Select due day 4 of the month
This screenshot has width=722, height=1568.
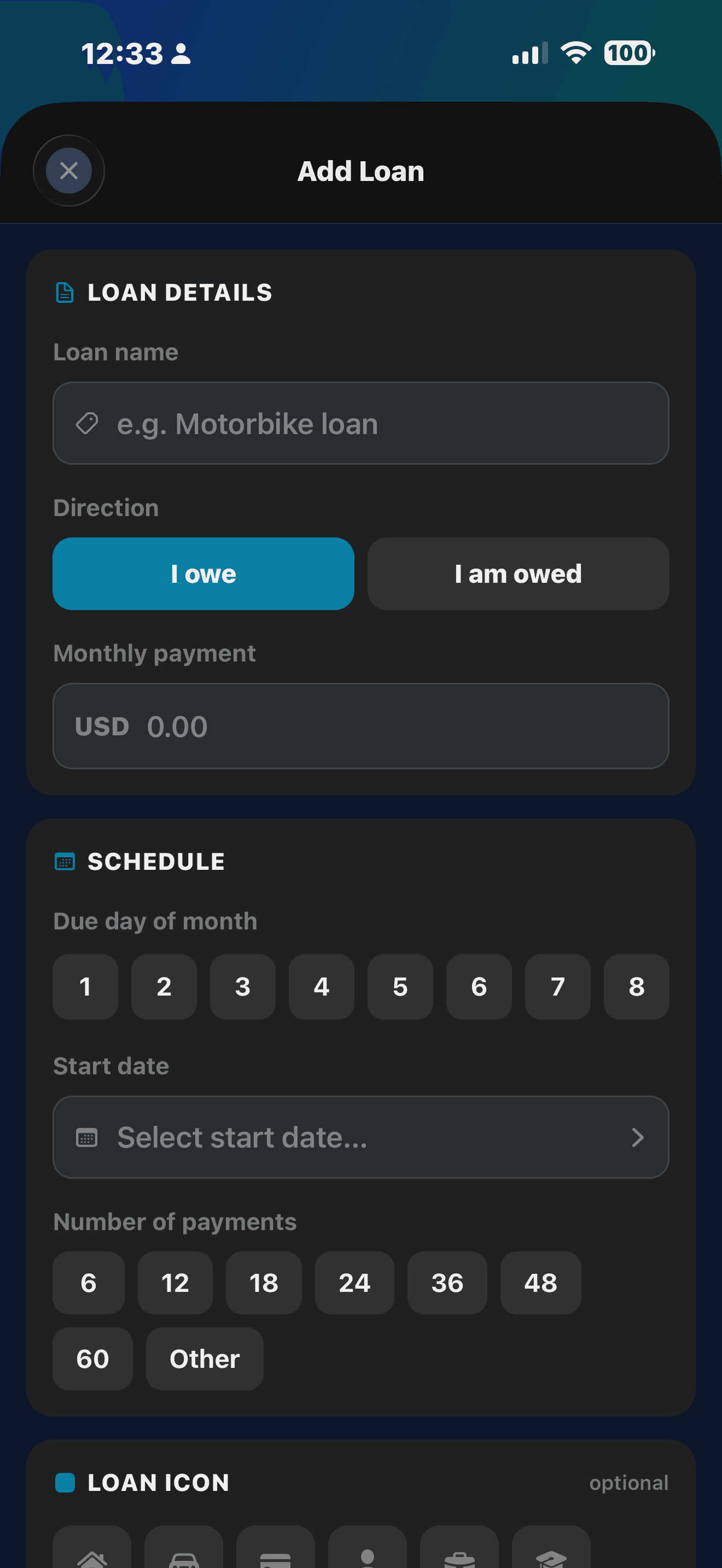pos(321,987)
